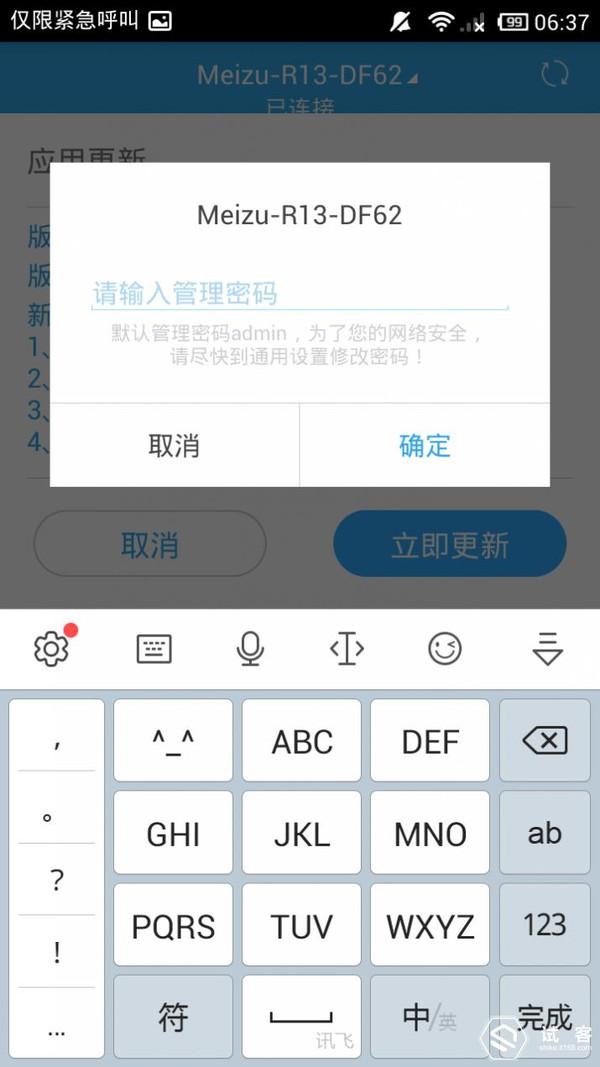
Task: Confirm the dialog with 确定
Action: pos(424,445)
